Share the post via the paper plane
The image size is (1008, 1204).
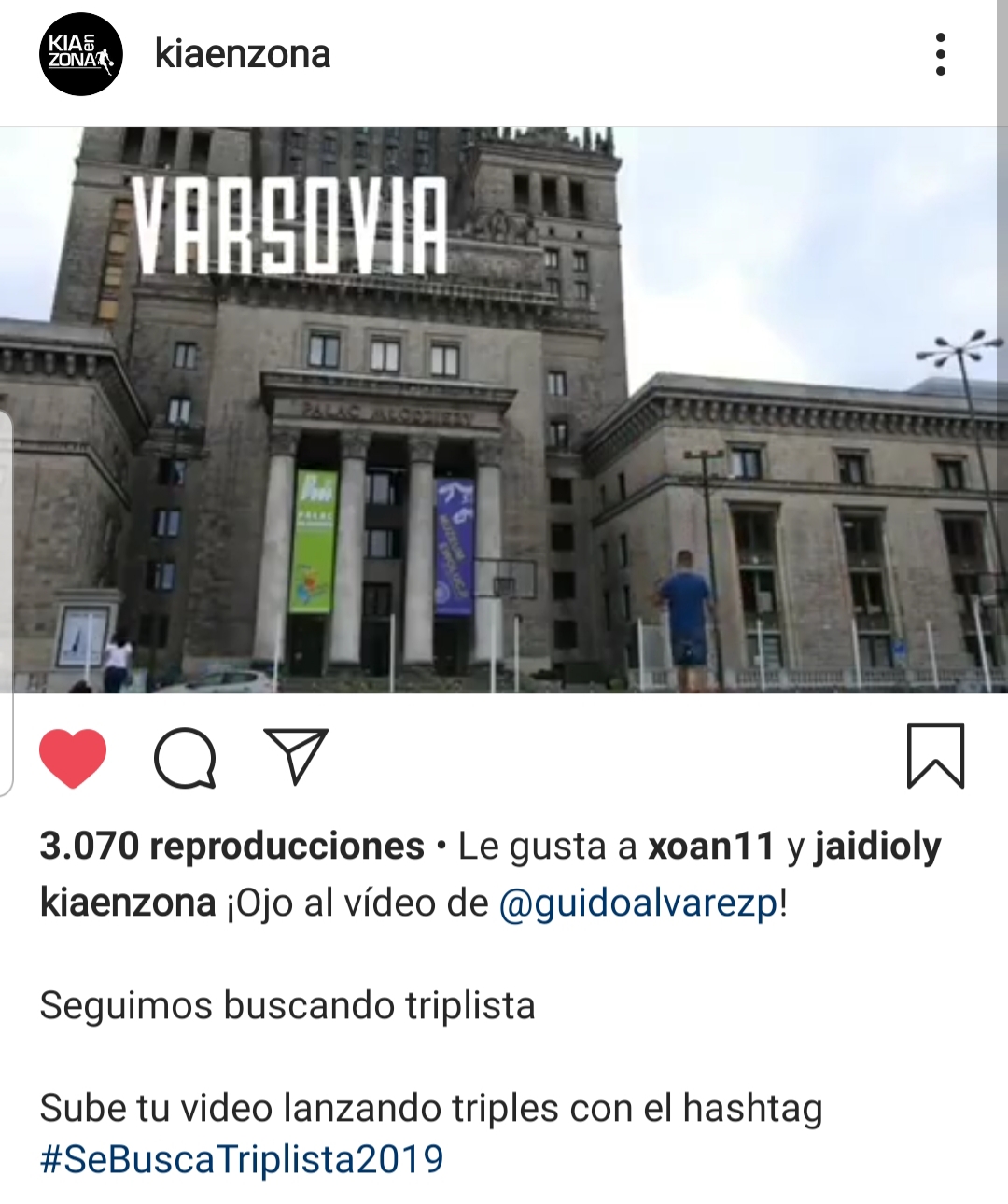tap(297, 755)
